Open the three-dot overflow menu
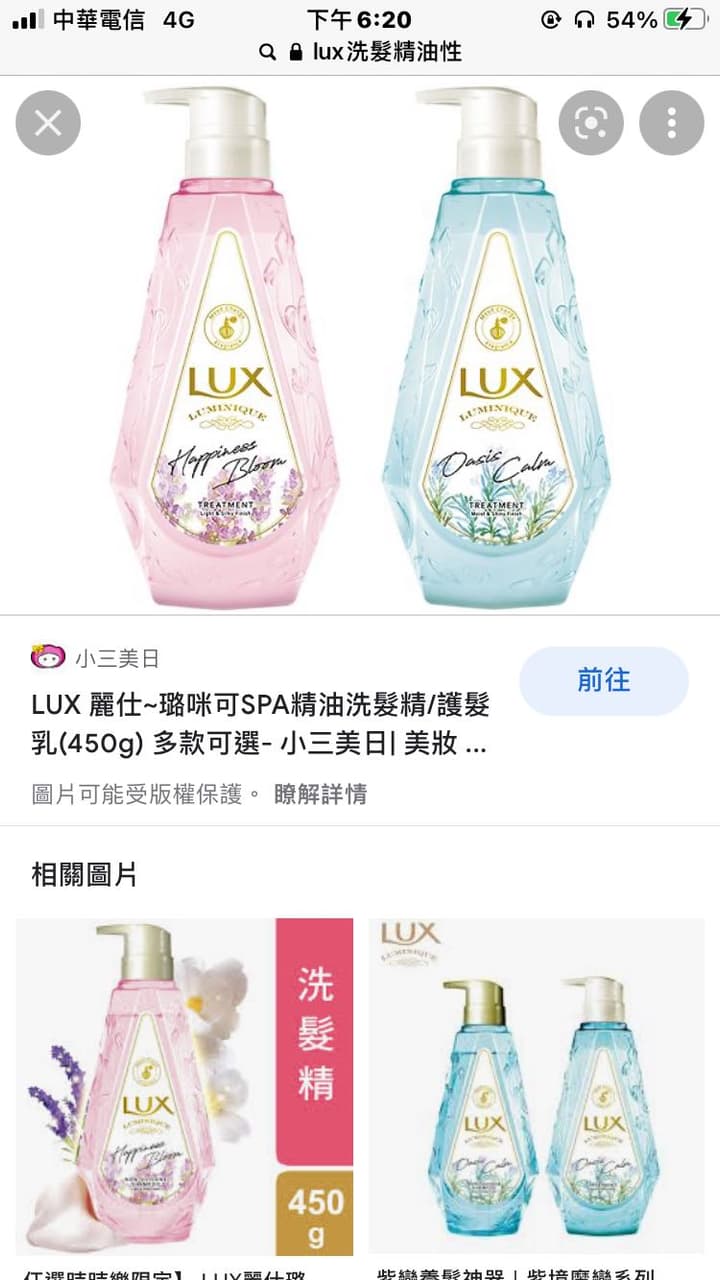This screenshot has width=720, height=1280. (671, 123)
